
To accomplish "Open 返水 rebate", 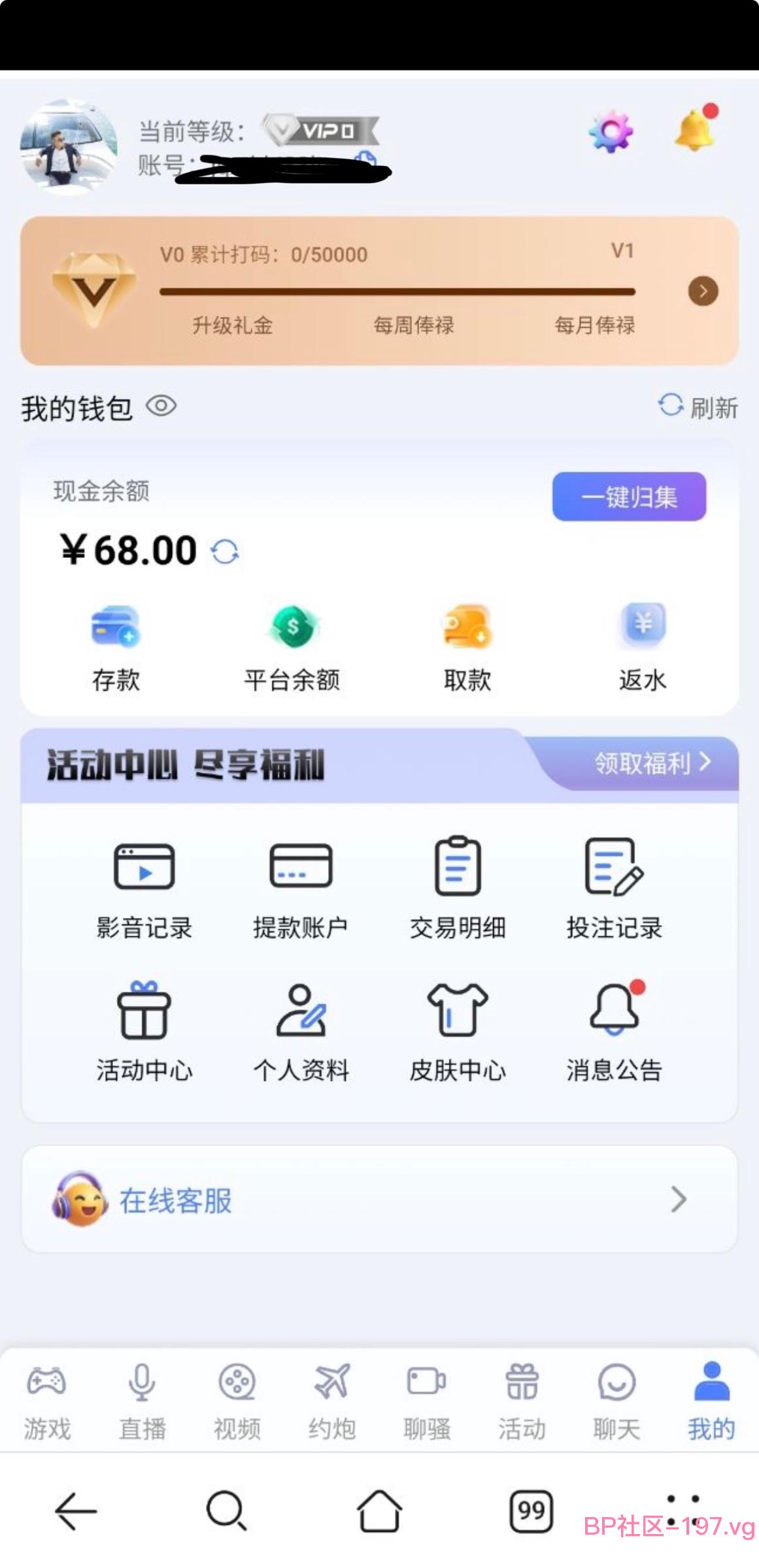I will 642,648.
